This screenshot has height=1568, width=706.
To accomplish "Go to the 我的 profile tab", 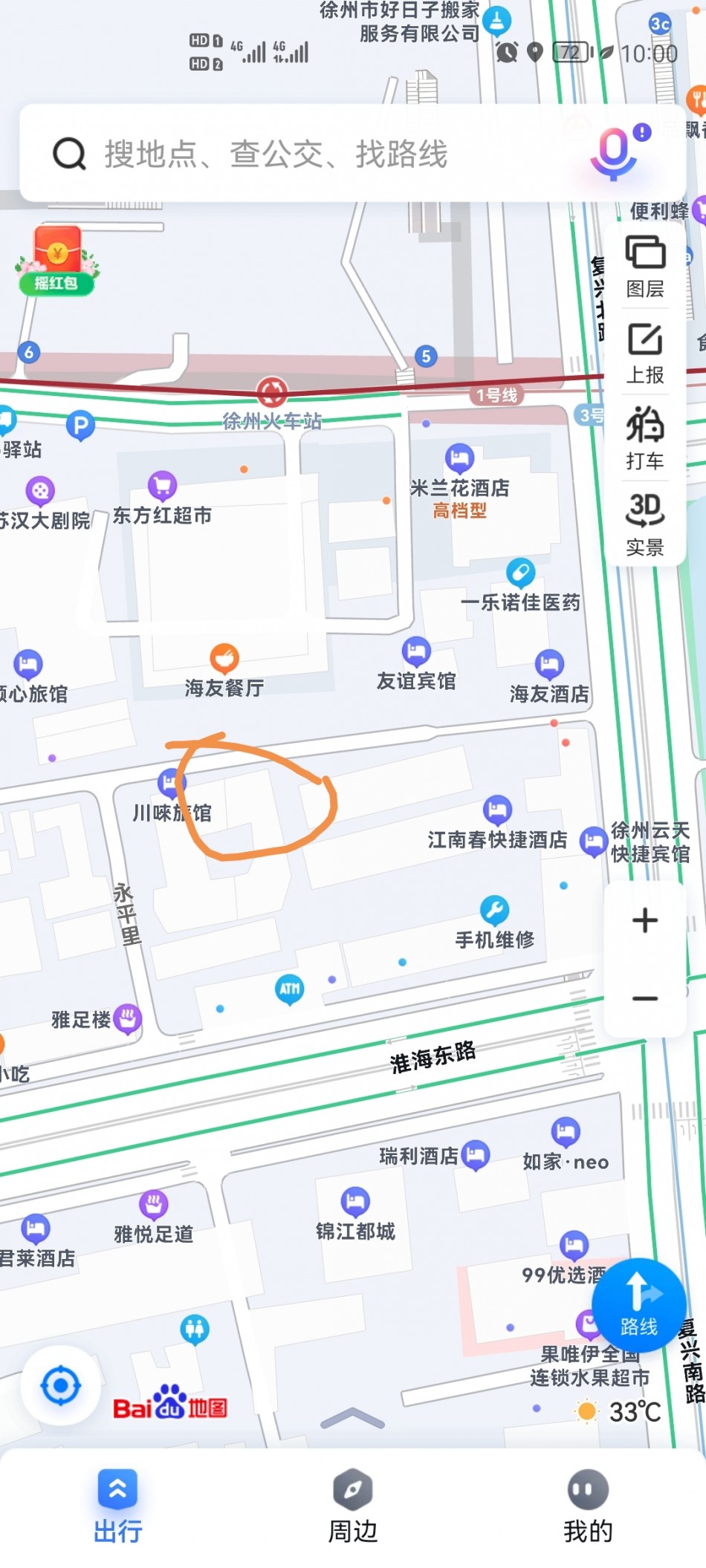I will [x=588, y=1506].
